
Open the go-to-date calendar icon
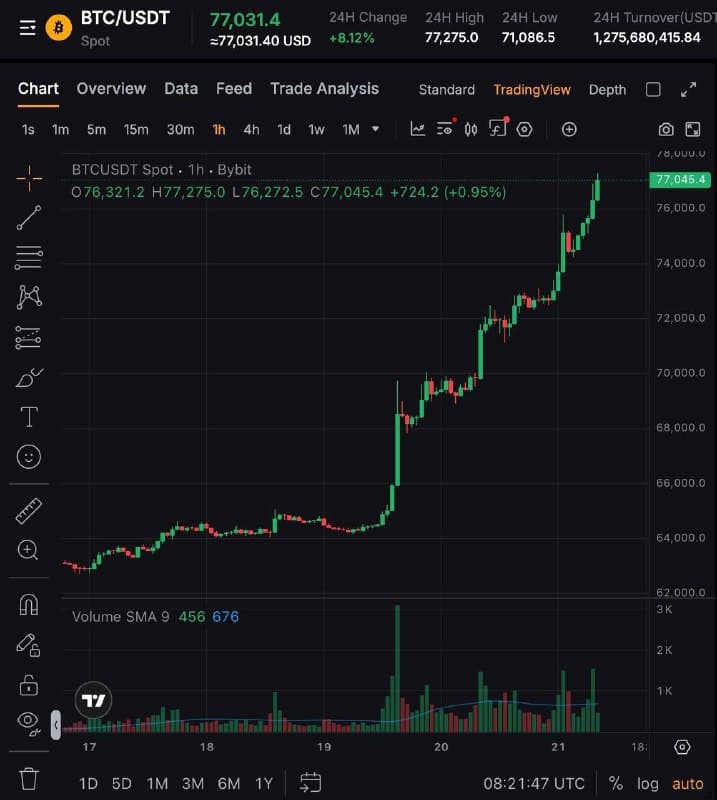[x=310, y=782]
